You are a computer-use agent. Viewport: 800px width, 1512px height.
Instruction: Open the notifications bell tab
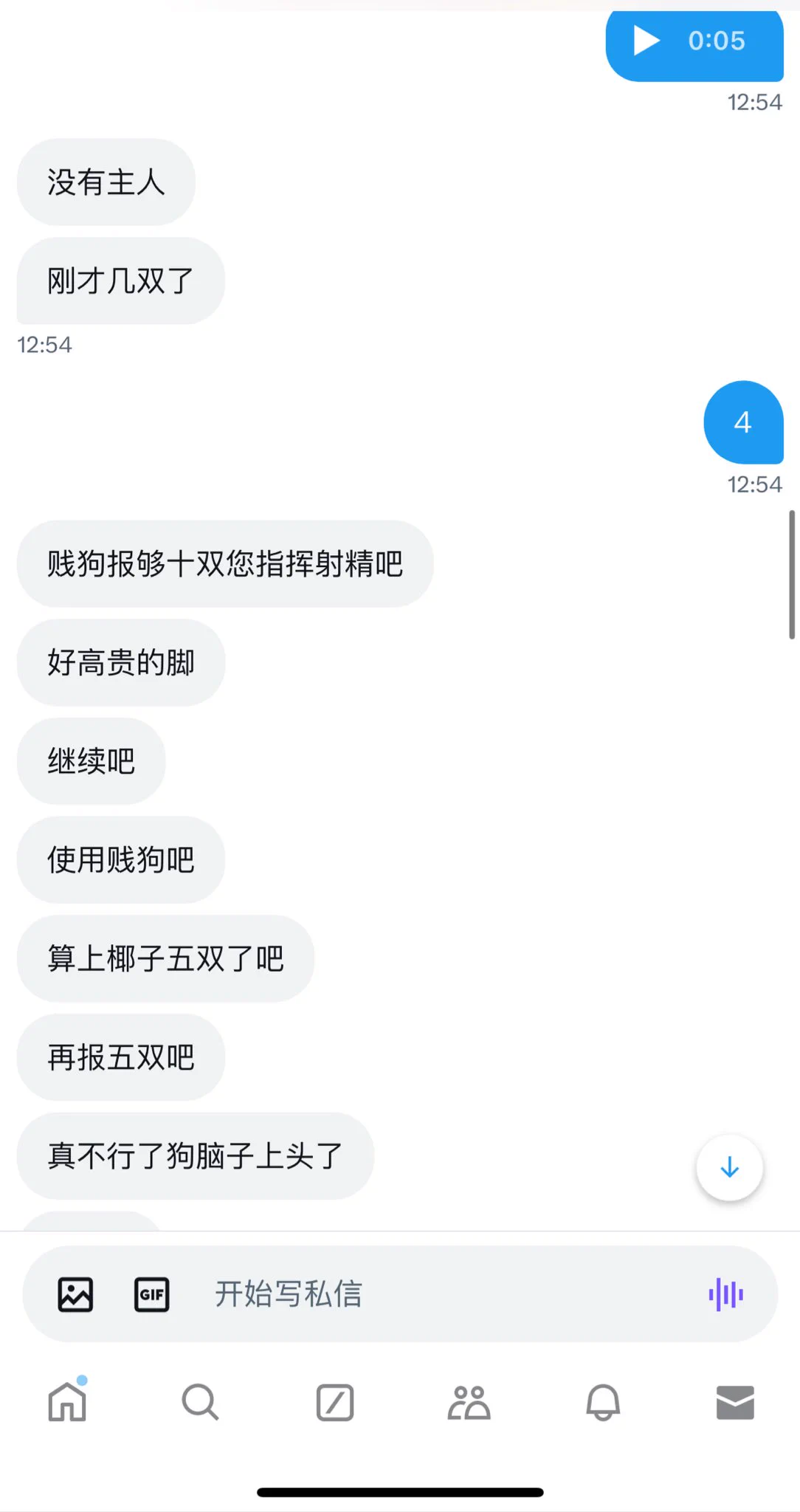pyautogui.click(x=602, y=1402)
